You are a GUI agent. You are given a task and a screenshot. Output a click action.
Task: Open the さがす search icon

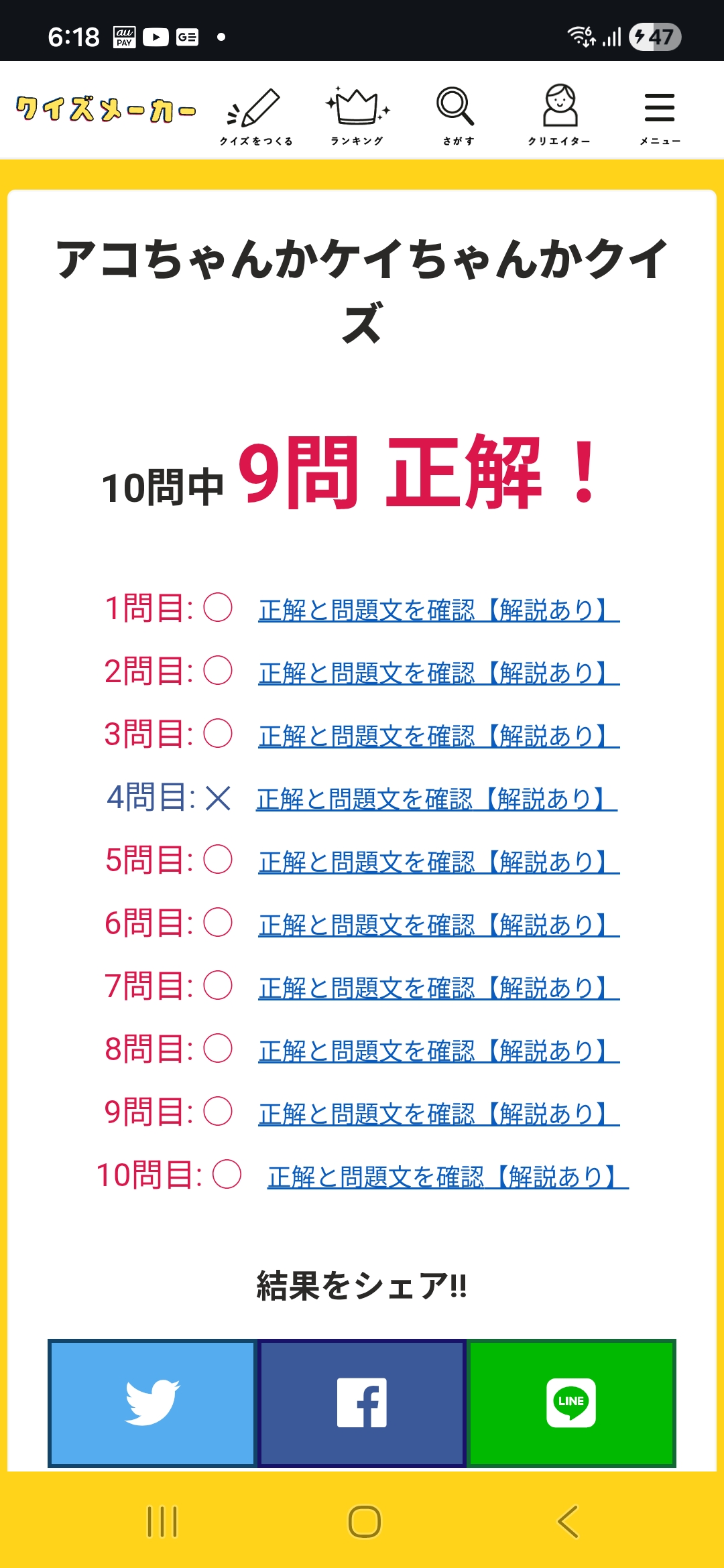[x=457, y=115]
